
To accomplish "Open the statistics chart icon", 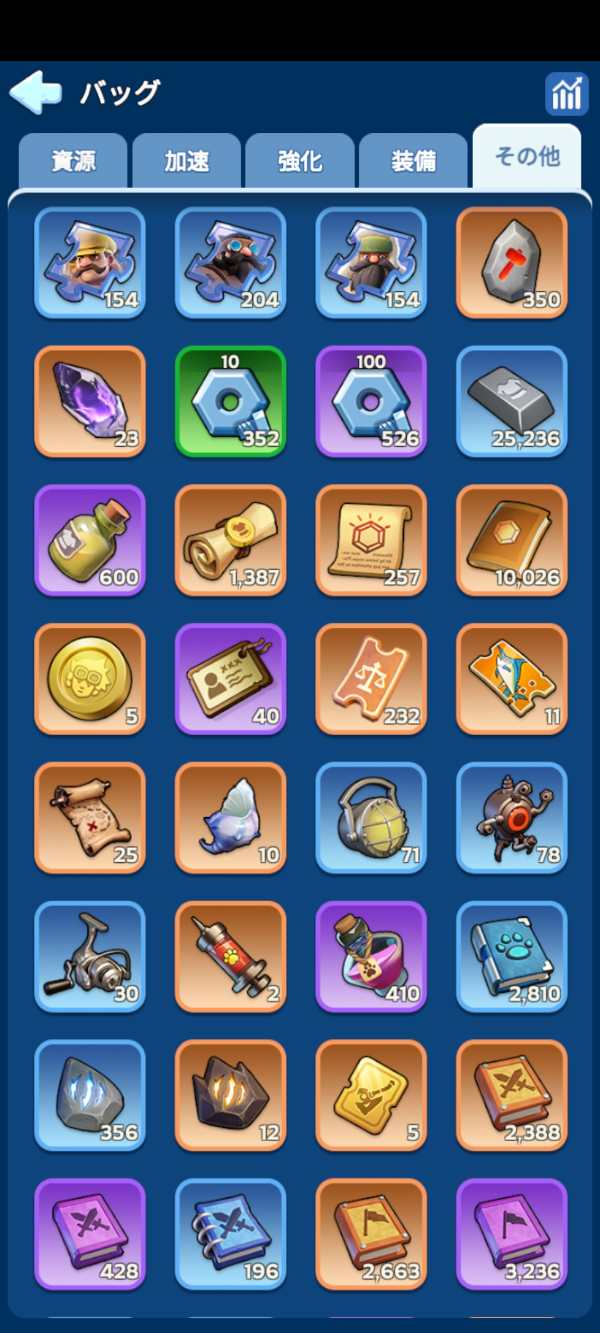I will [x=566, y=94].
